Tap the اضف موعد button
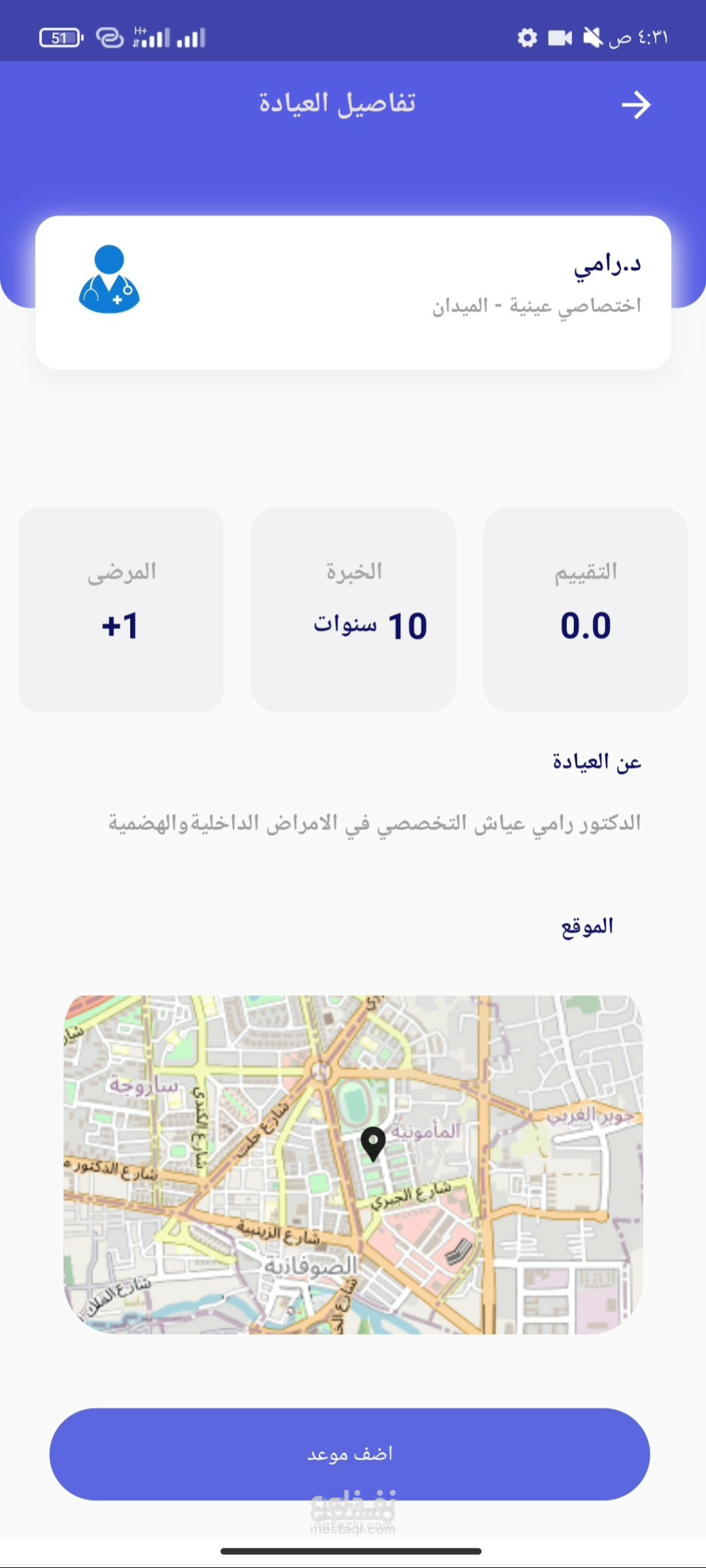The image size is (706, 1568). coord(350,1454)
